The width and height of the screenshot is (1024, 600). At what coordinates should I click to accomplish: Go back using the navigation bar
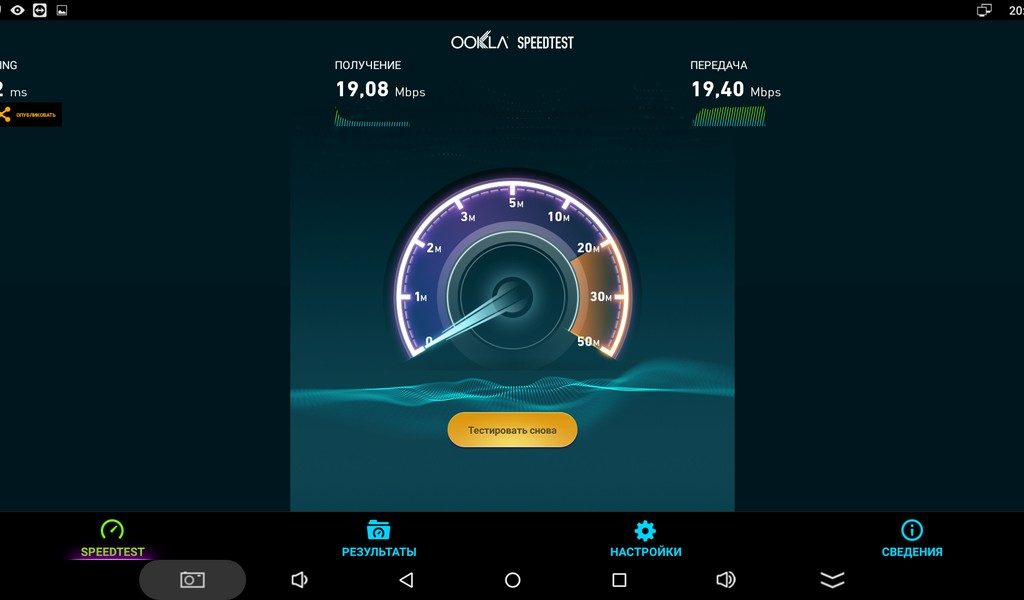[x=406, y=580]
